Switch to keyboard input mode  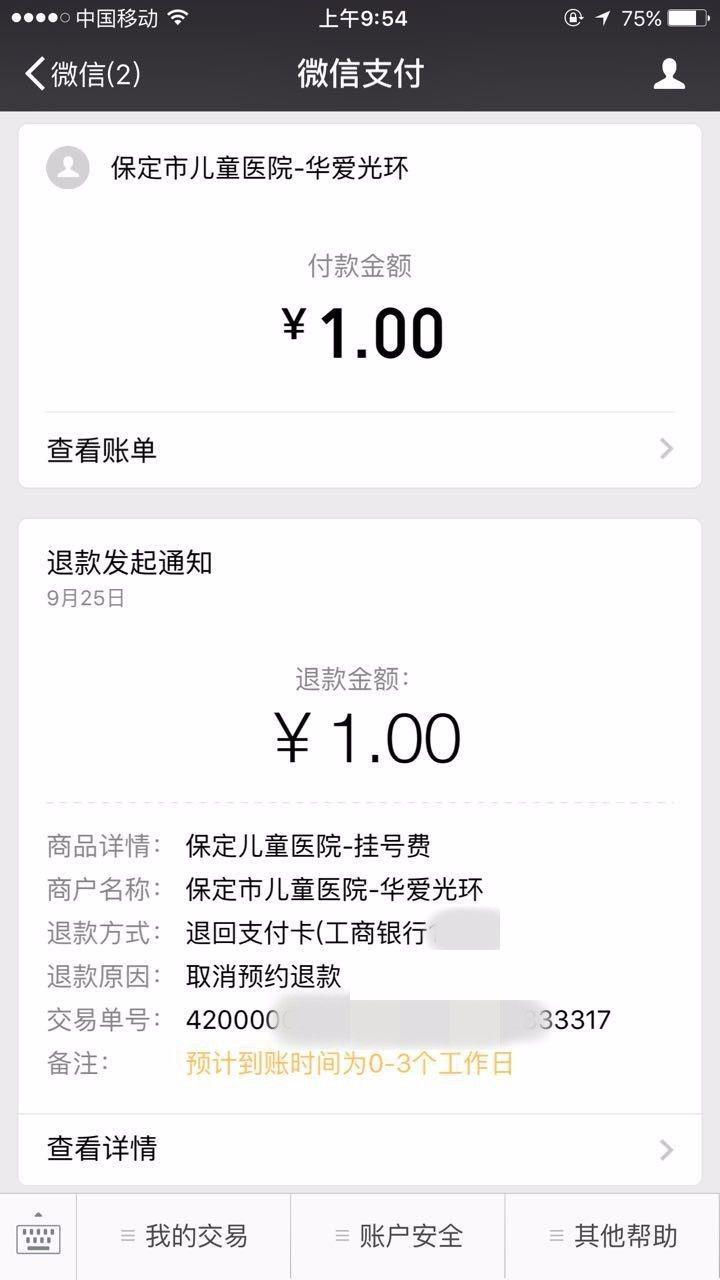coord(38,1237)
